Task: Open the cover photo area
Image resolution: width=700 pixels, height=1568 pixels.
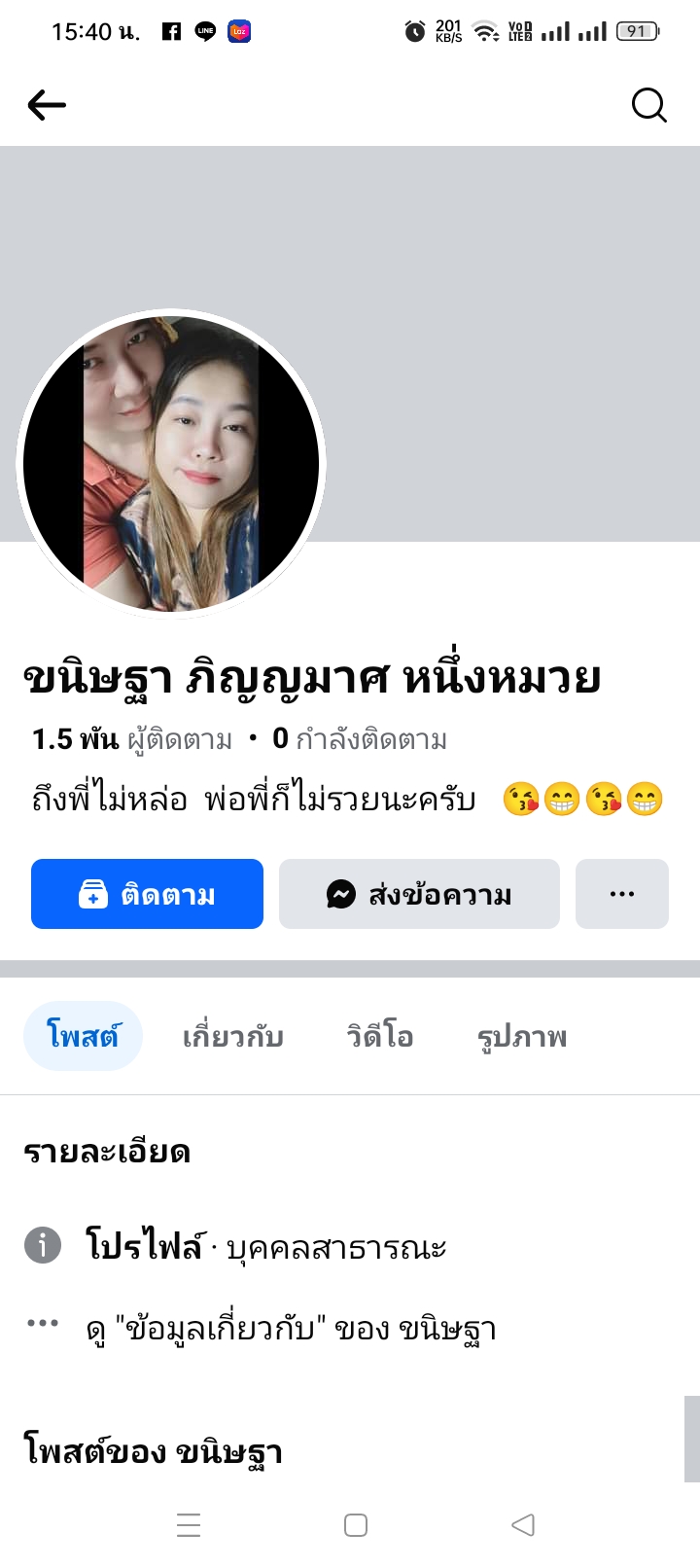Action: pyautogui.click(x=506, y=292)
